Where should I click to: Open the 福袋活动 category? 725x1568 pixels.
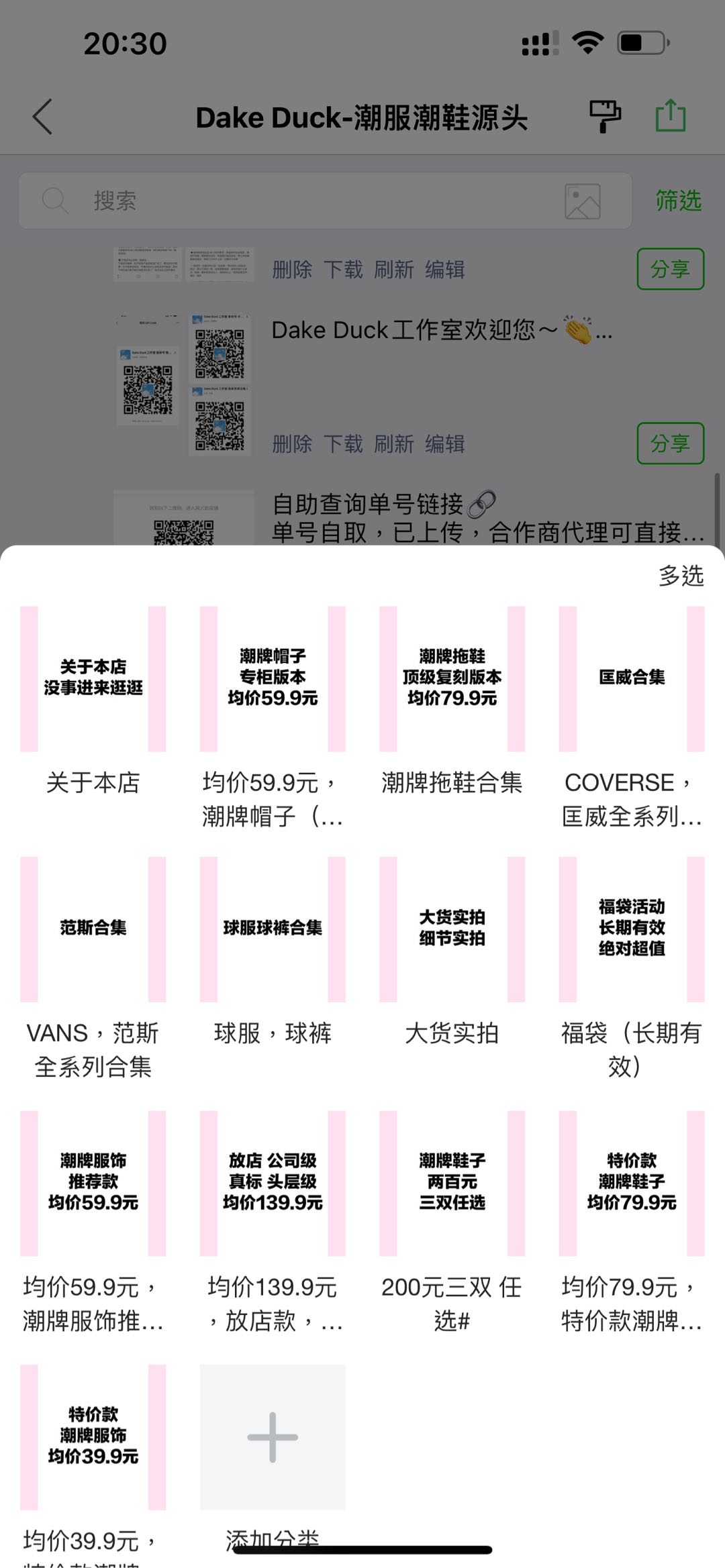coord(632,929)
